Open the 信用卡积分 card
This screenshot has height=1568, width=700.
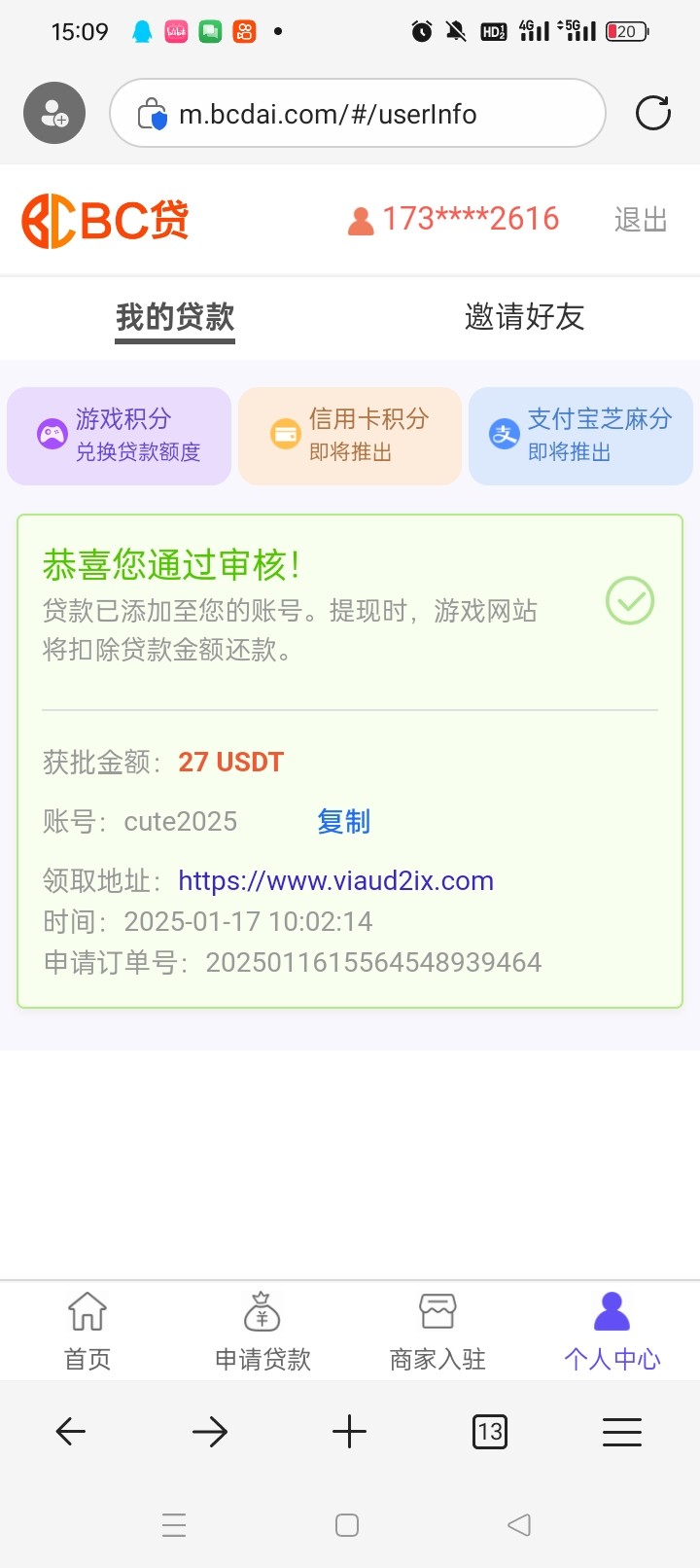(x=350, y=436)
